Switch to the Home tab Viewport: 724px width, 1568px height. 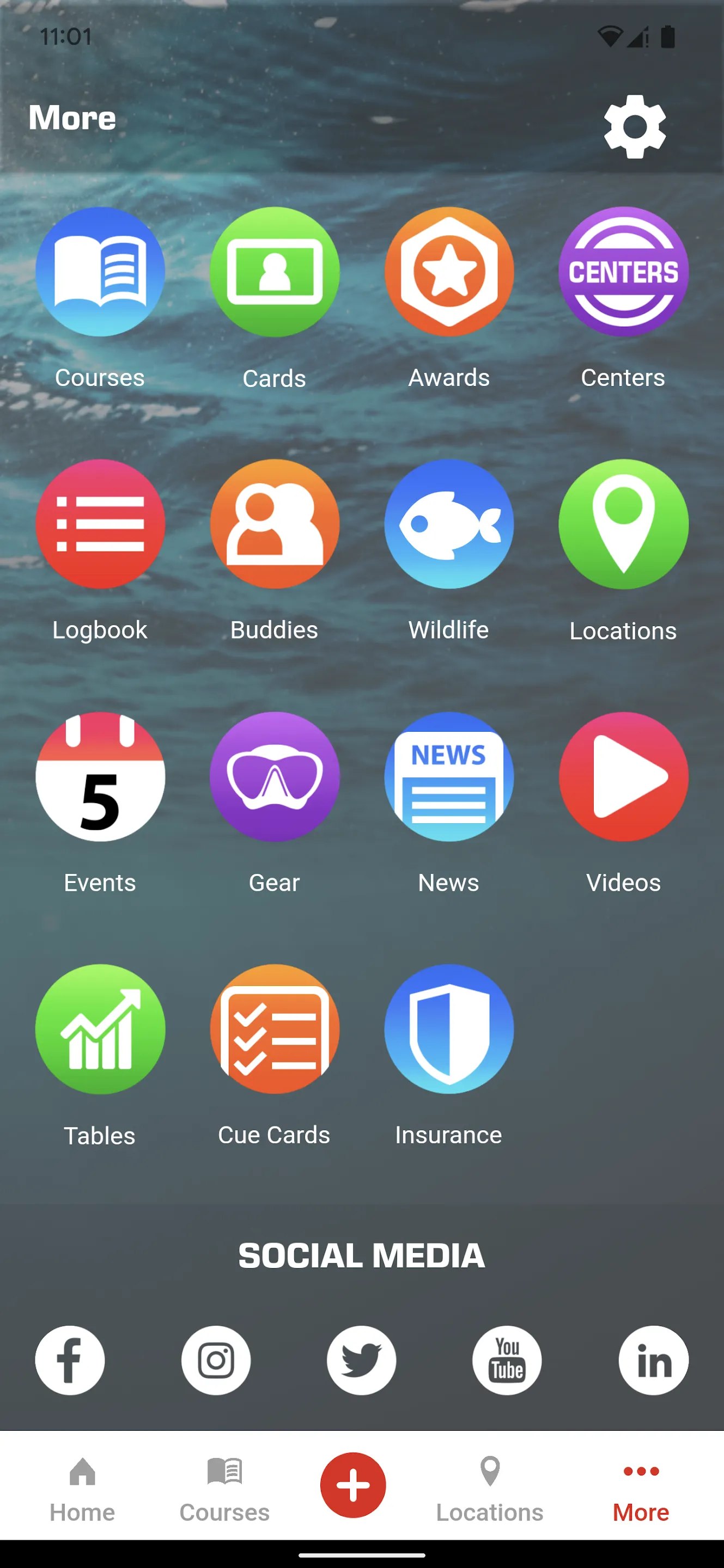coord(82,1491)
